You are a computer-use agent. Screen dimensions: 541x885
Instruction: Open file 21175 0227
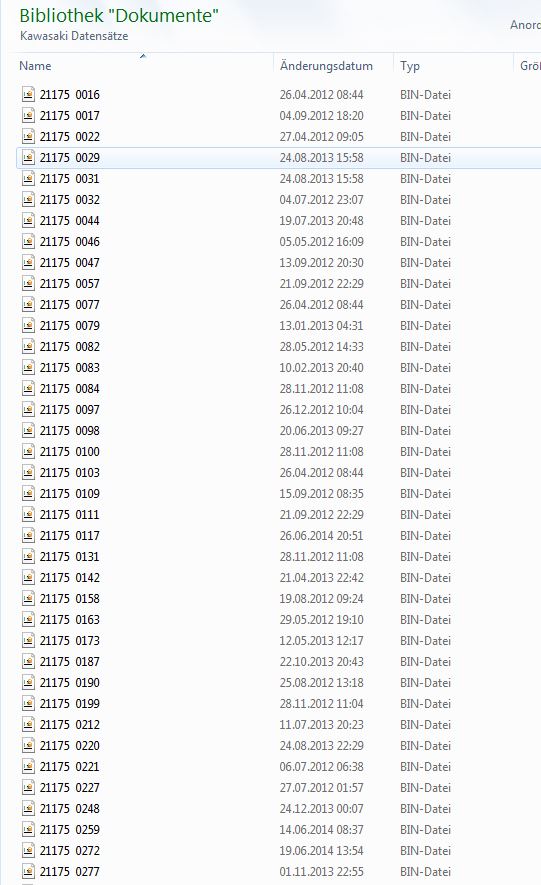69,788
